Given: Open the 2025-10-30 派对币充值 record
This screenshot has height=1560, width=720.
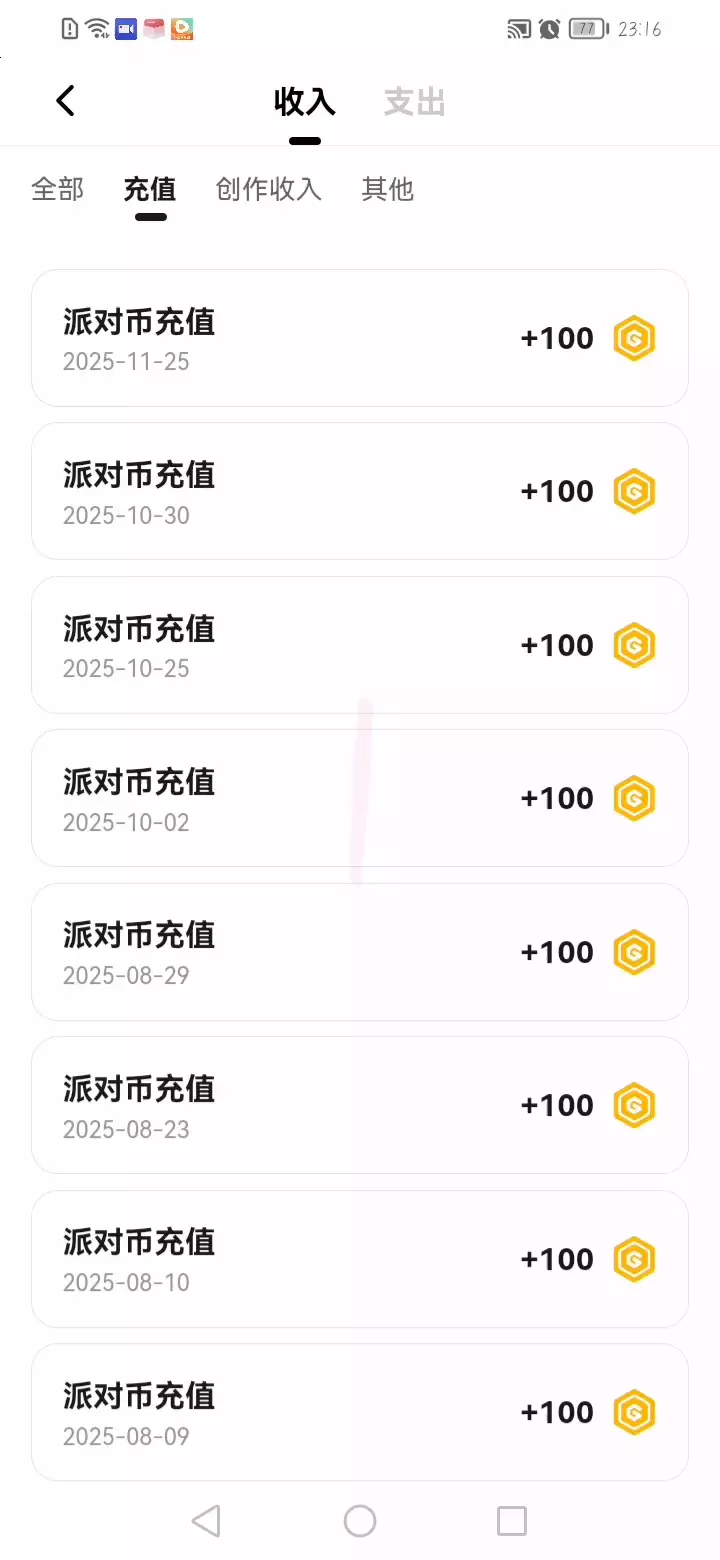Looking at the screenshot, I should tap(360, 491).
